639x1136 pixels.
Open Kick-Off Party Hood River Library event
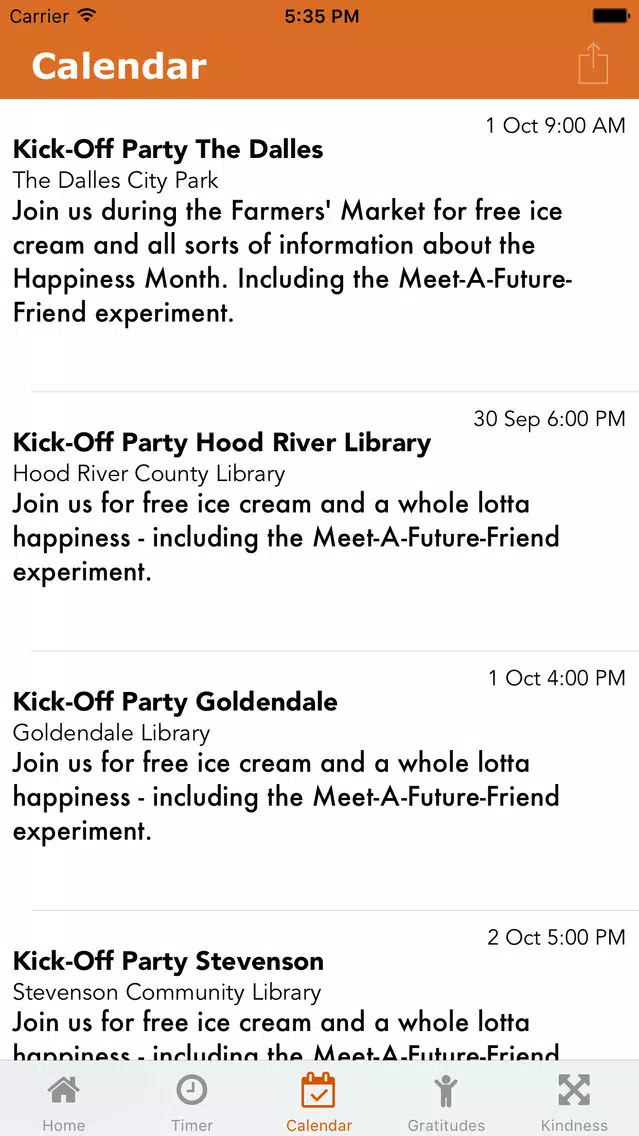click(320, 522)
